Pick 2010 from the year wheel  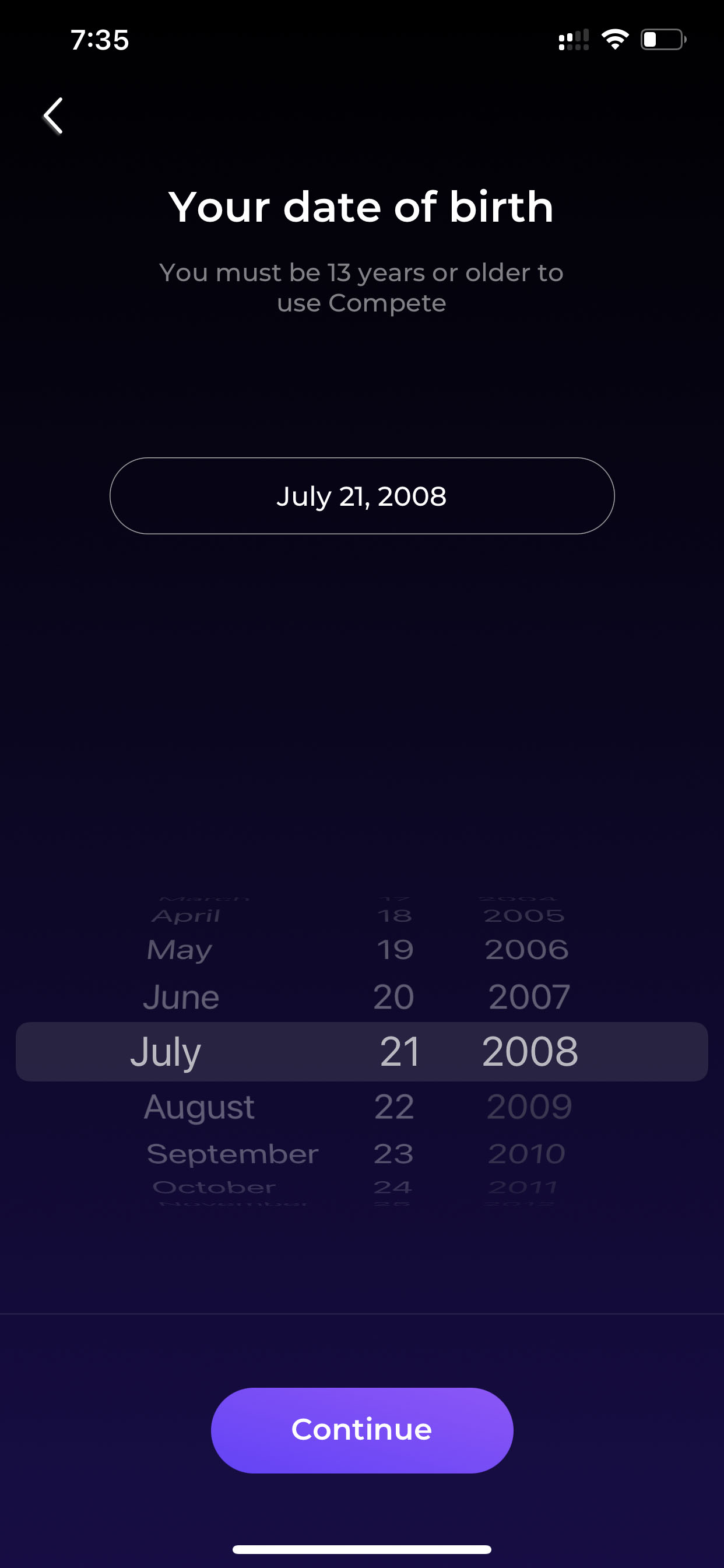pos(527,1153)
